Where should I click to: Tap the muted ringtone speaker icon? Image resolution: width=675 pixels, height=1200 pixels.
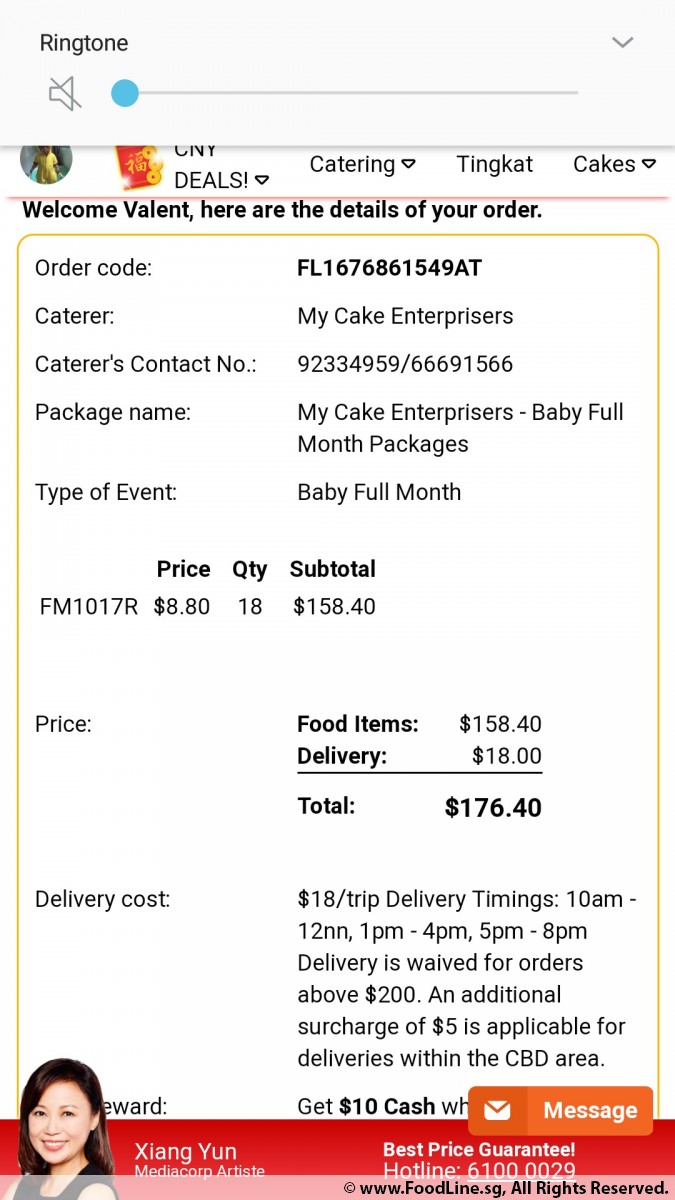(65, 94)
